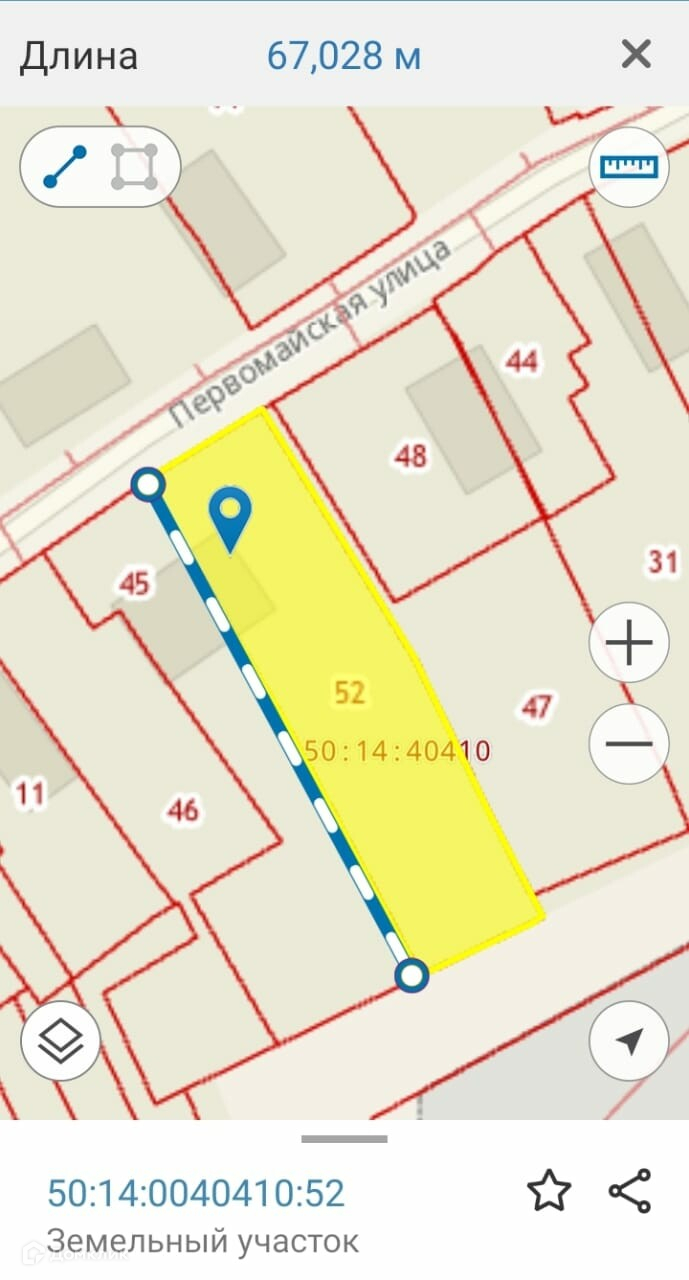689x1280 pixels.
Task: Zoom out of the map
Action: point(629,744)
